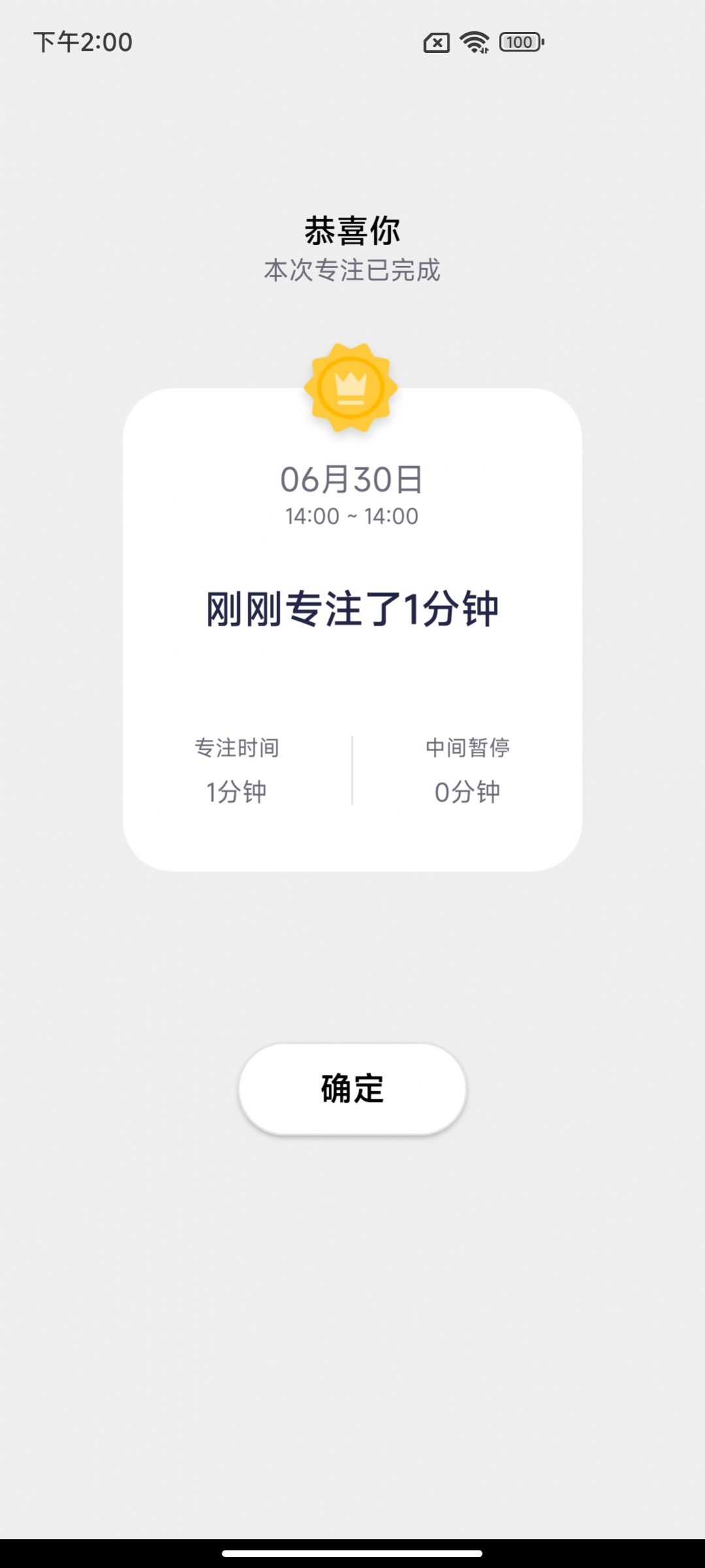Tap the golden sun-shaped badge

352,386
